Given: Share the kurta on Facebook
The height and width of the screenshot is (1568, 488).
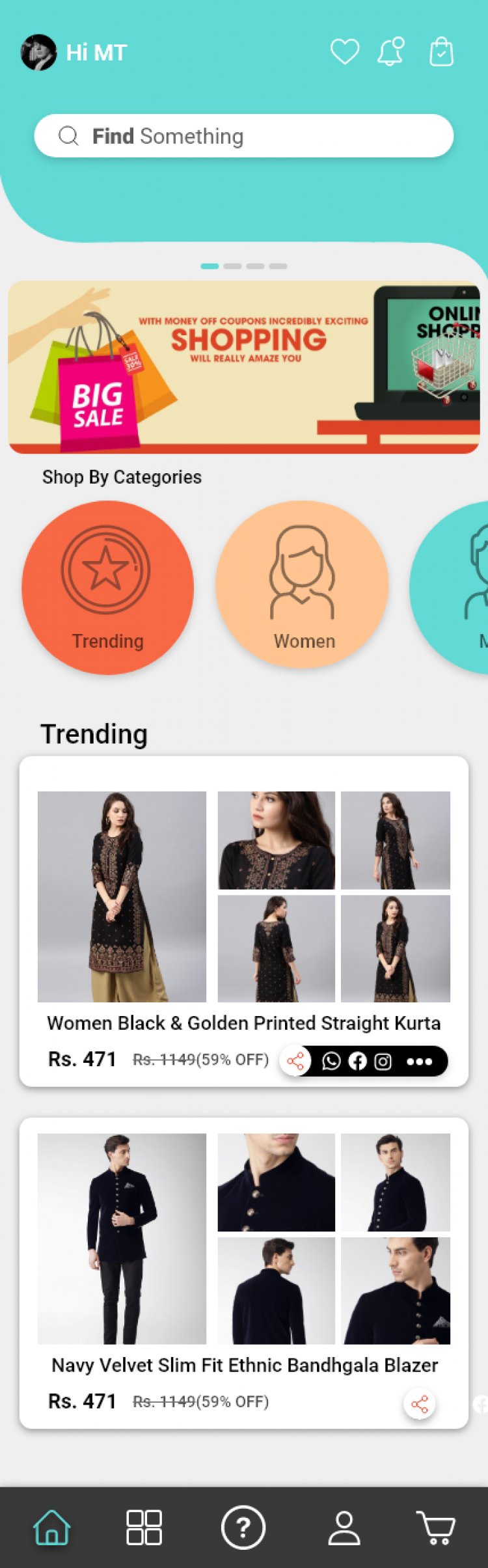Looking at the screenshot, I should pyautogui.click(x=357, y=1062).
